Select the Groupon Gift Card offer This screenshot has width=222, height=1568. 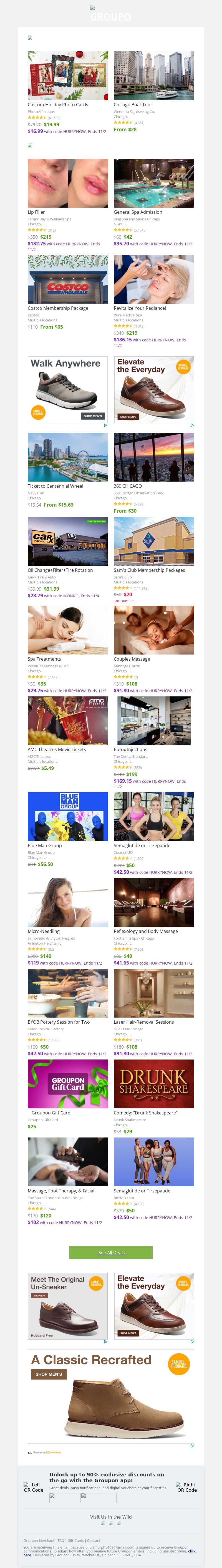67,1083
